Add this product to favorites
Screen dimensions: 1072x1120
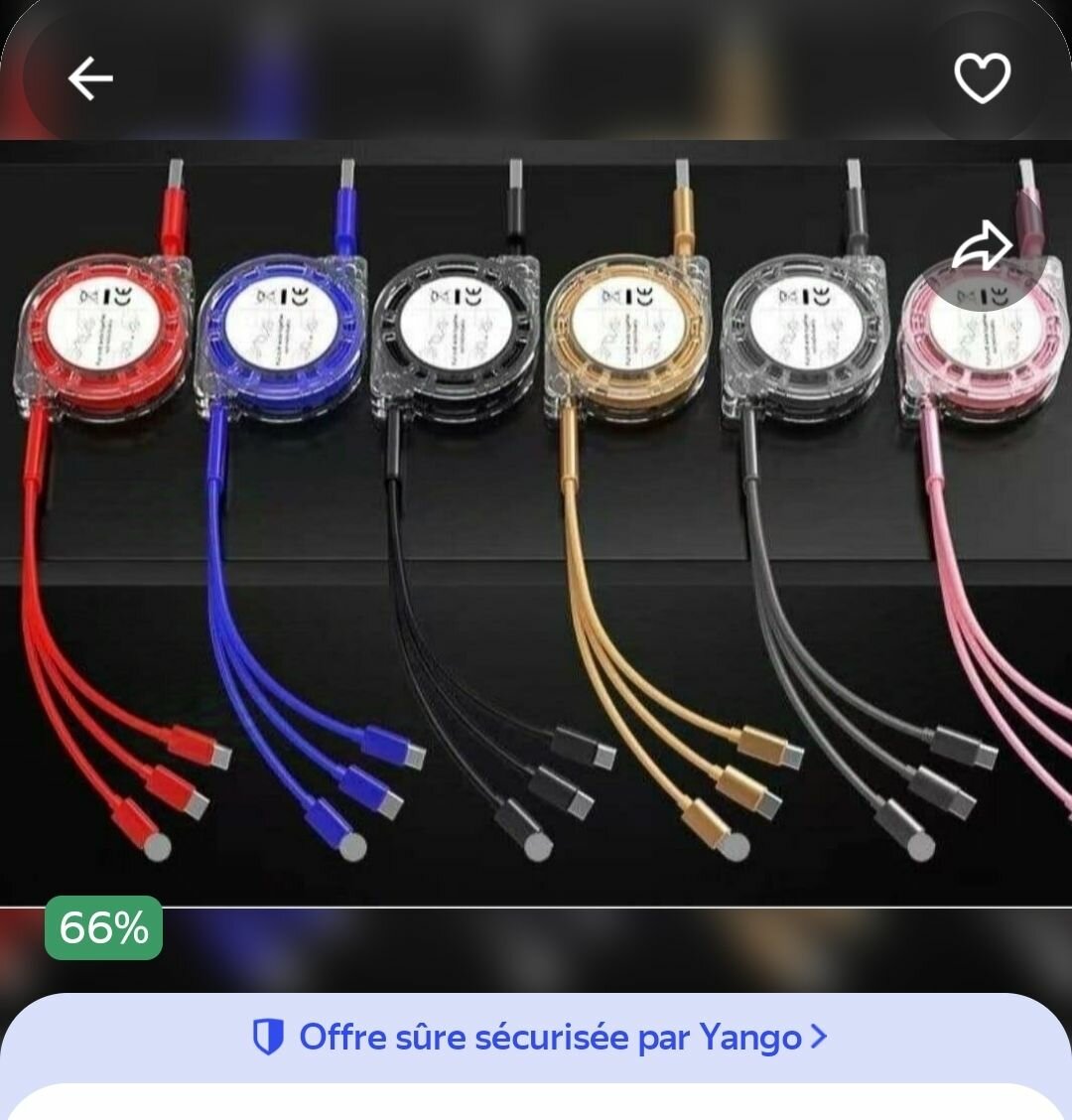click(x=982, y=78)
